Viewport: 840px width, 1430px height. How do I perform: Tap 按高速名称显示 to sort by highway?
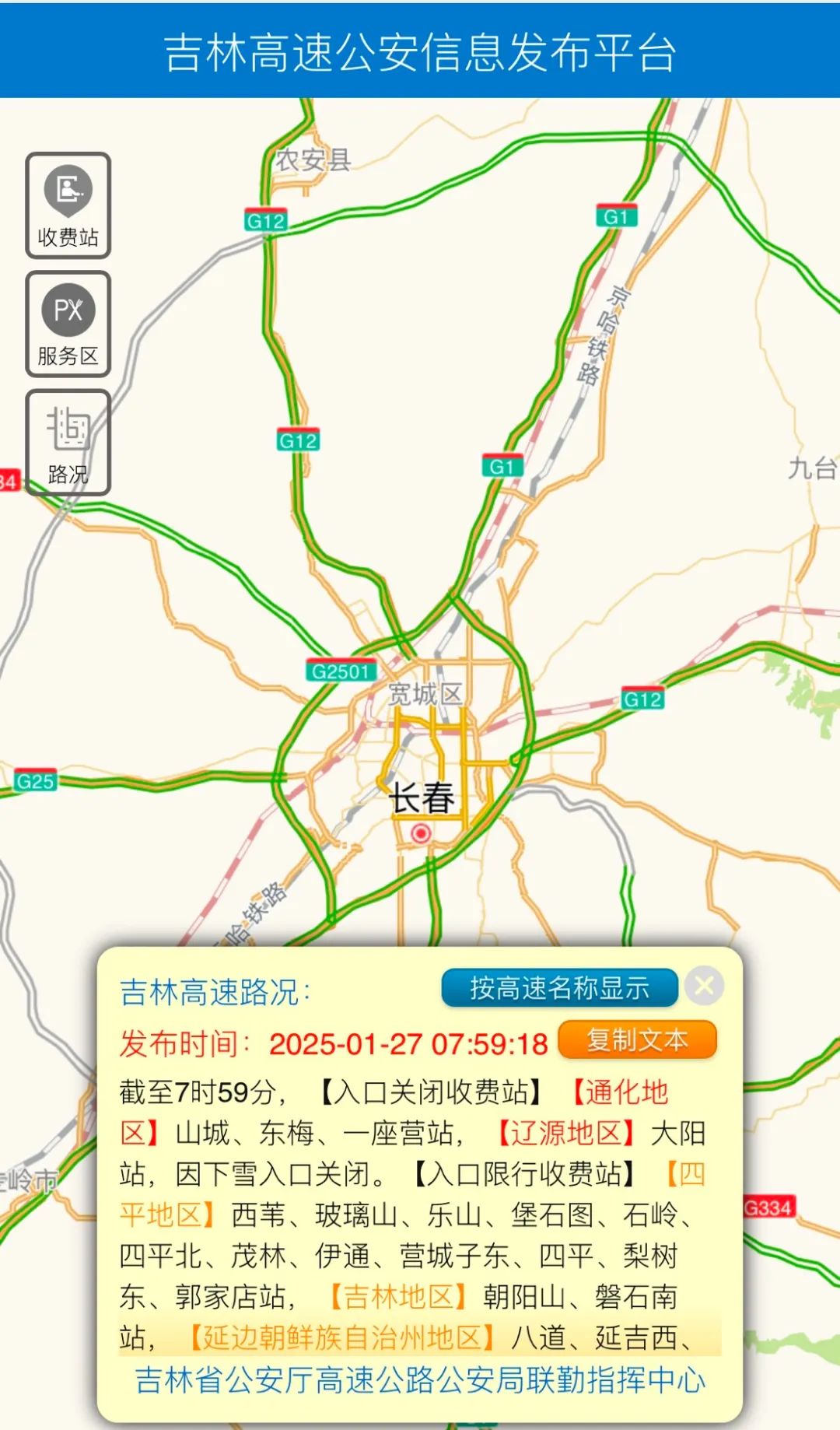pyautogui.click(x=559, y=988)
